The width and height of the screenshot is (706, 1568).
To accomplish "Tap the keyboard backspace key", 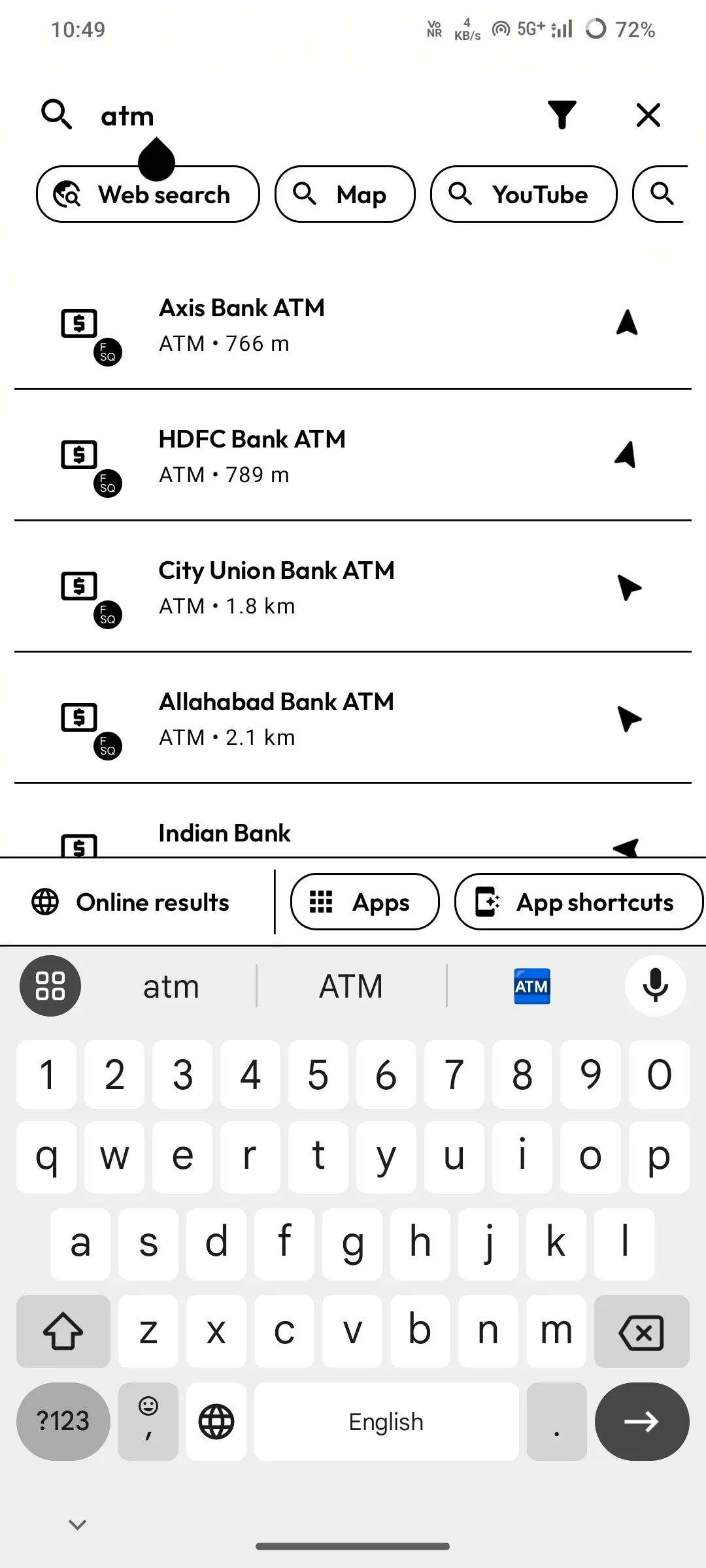I will pyautogui.click(x=641, y=1332).
